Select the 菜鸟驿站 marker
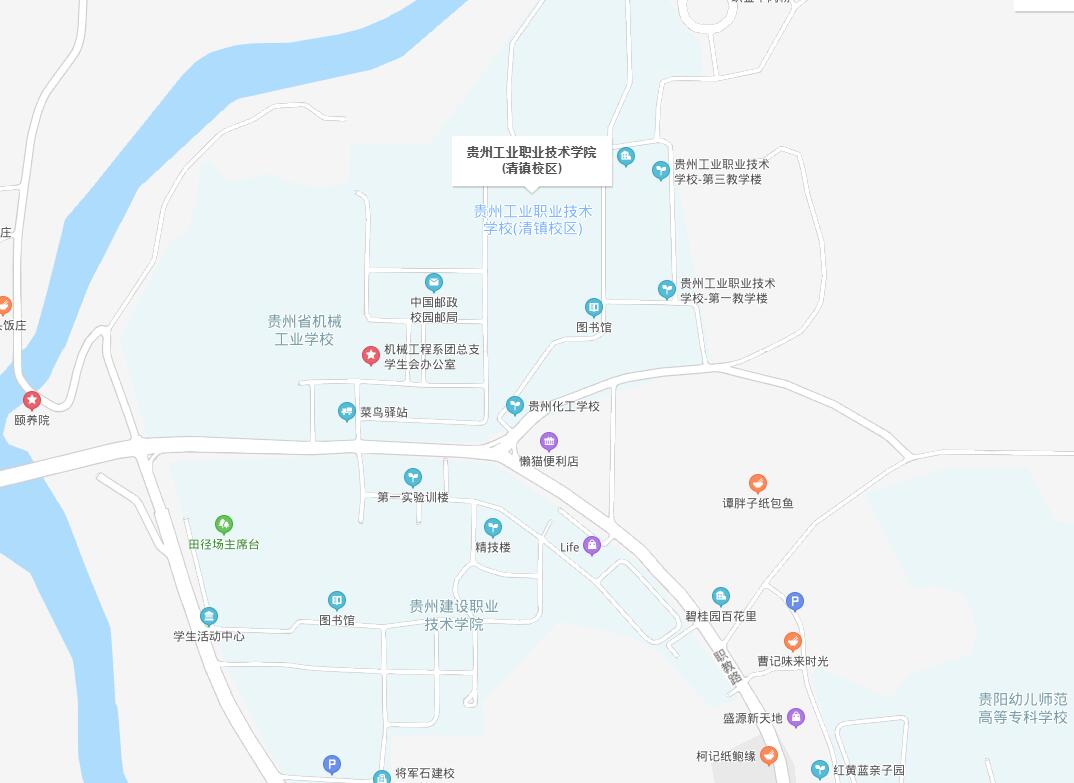This screenshot has height=783, width=1074. 347,411
